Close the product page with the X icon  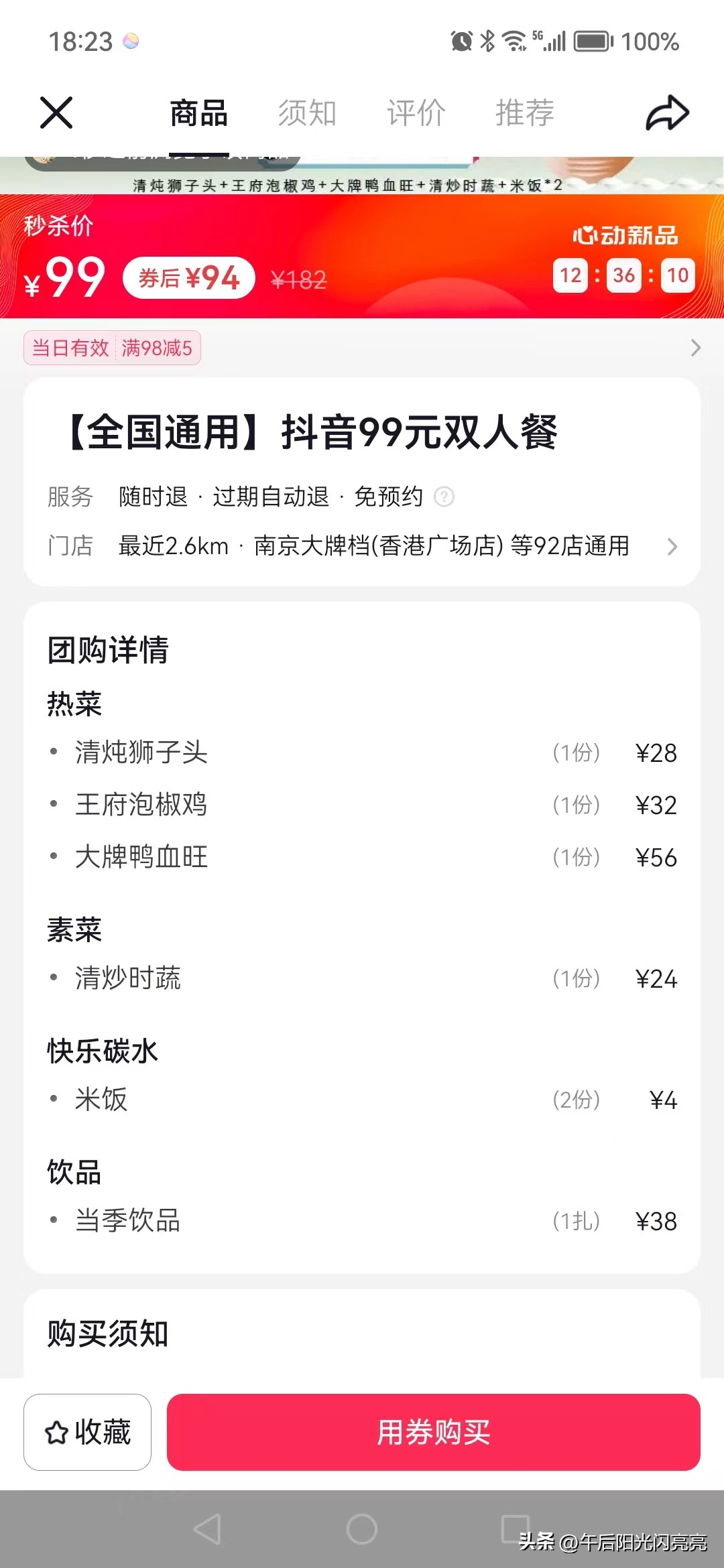(x=56, y=113)
